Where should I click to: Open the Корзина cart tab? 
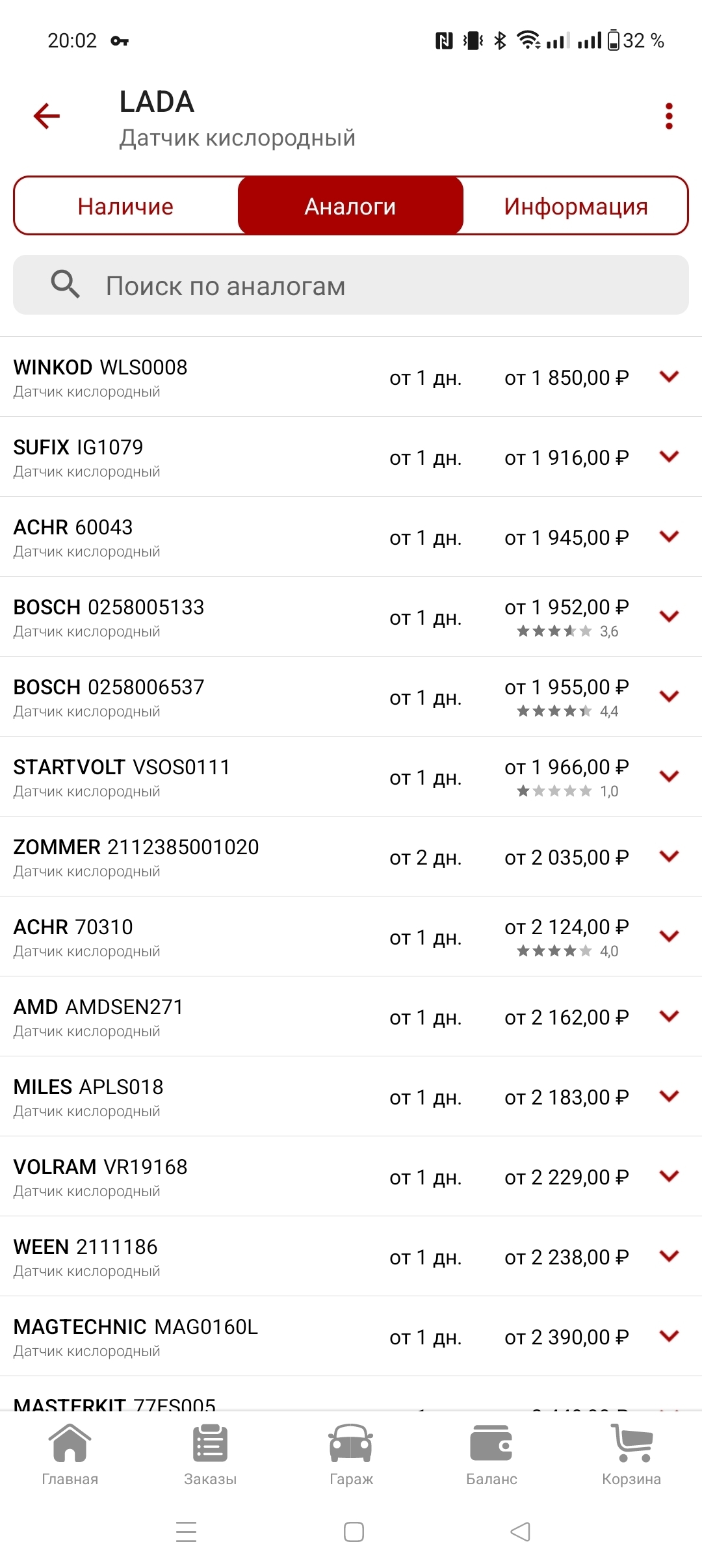(632, 1455)
